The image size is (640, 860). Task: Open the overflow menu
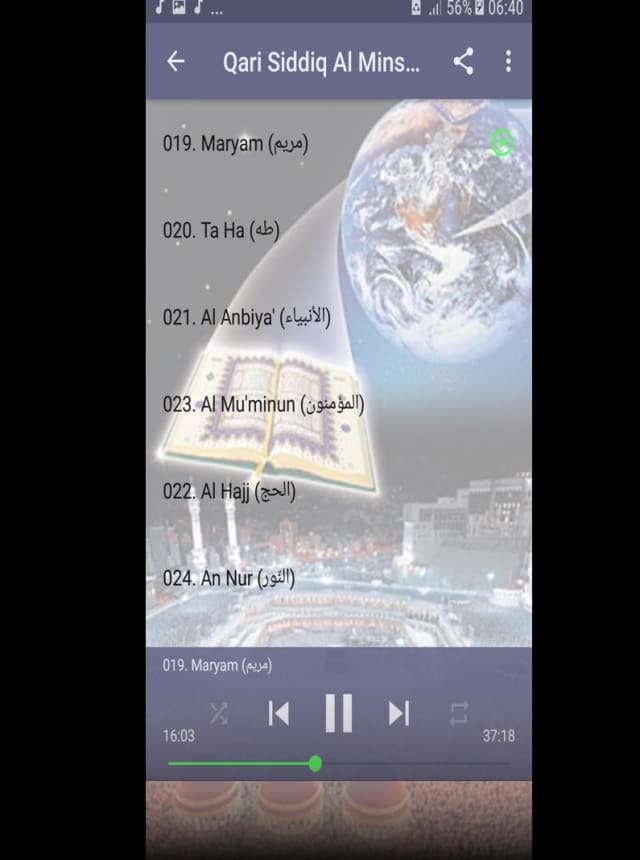[x=508, y=62]
